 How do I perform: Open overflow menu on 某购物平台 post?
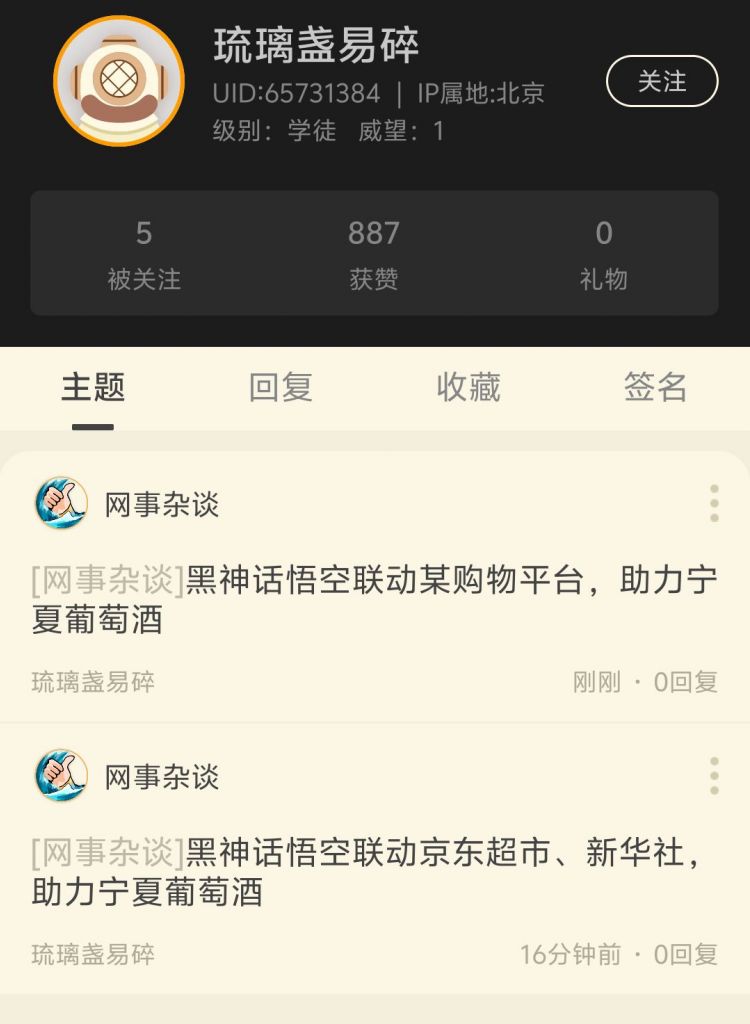click(714, 503)
